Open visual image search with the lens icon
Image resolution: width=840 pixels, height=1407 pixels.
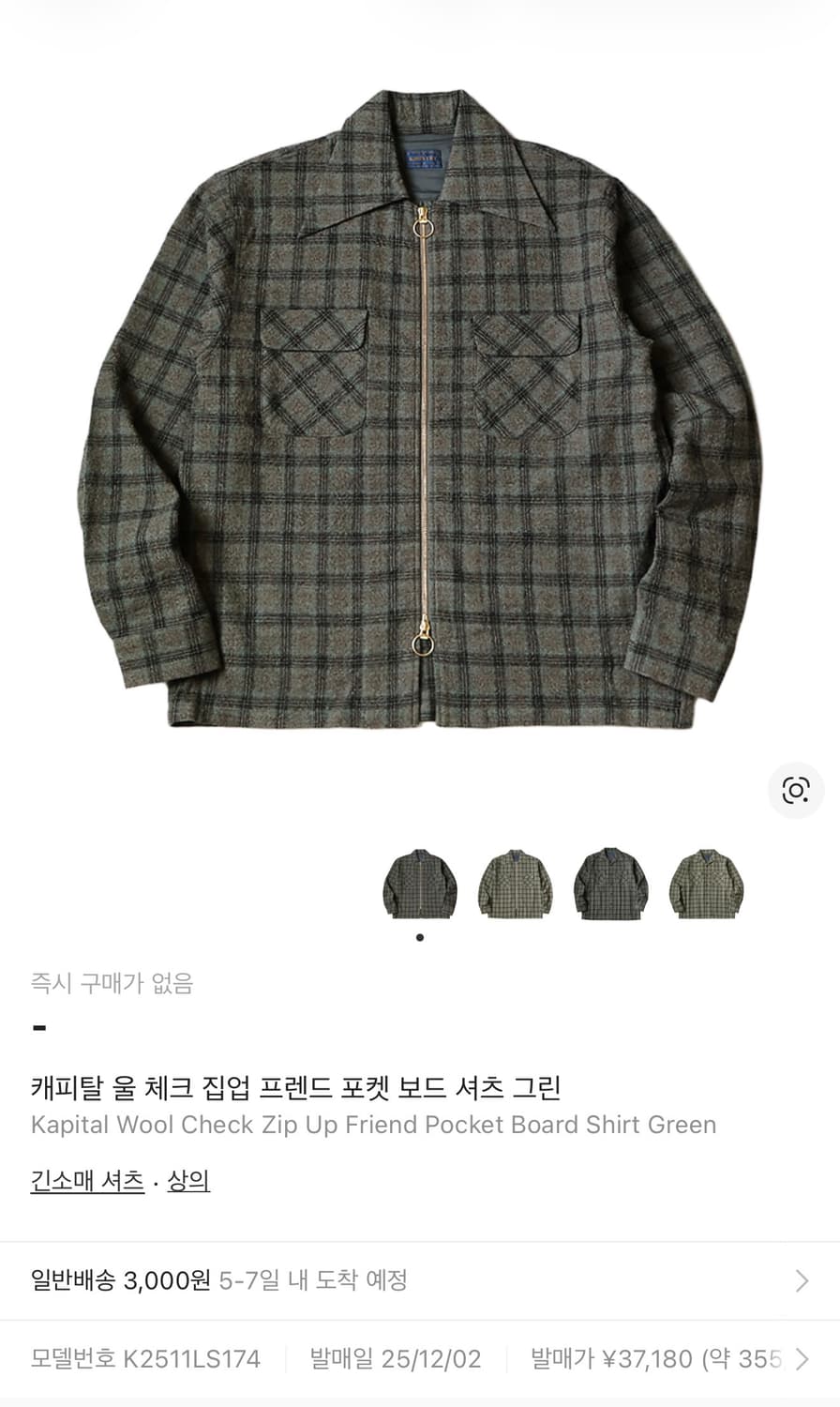(796, 791)
